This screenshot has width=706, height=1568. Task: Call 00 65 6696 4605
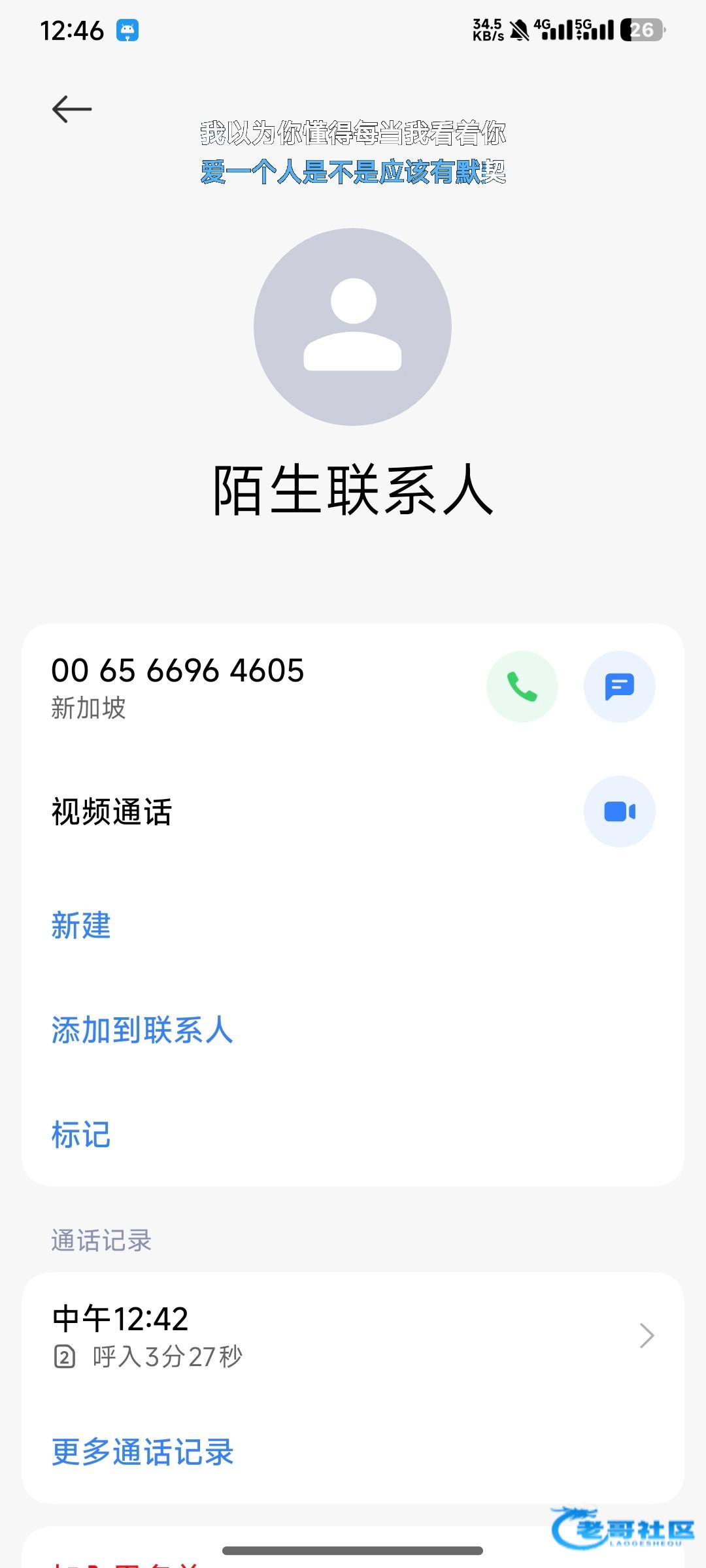coord(522,687)
